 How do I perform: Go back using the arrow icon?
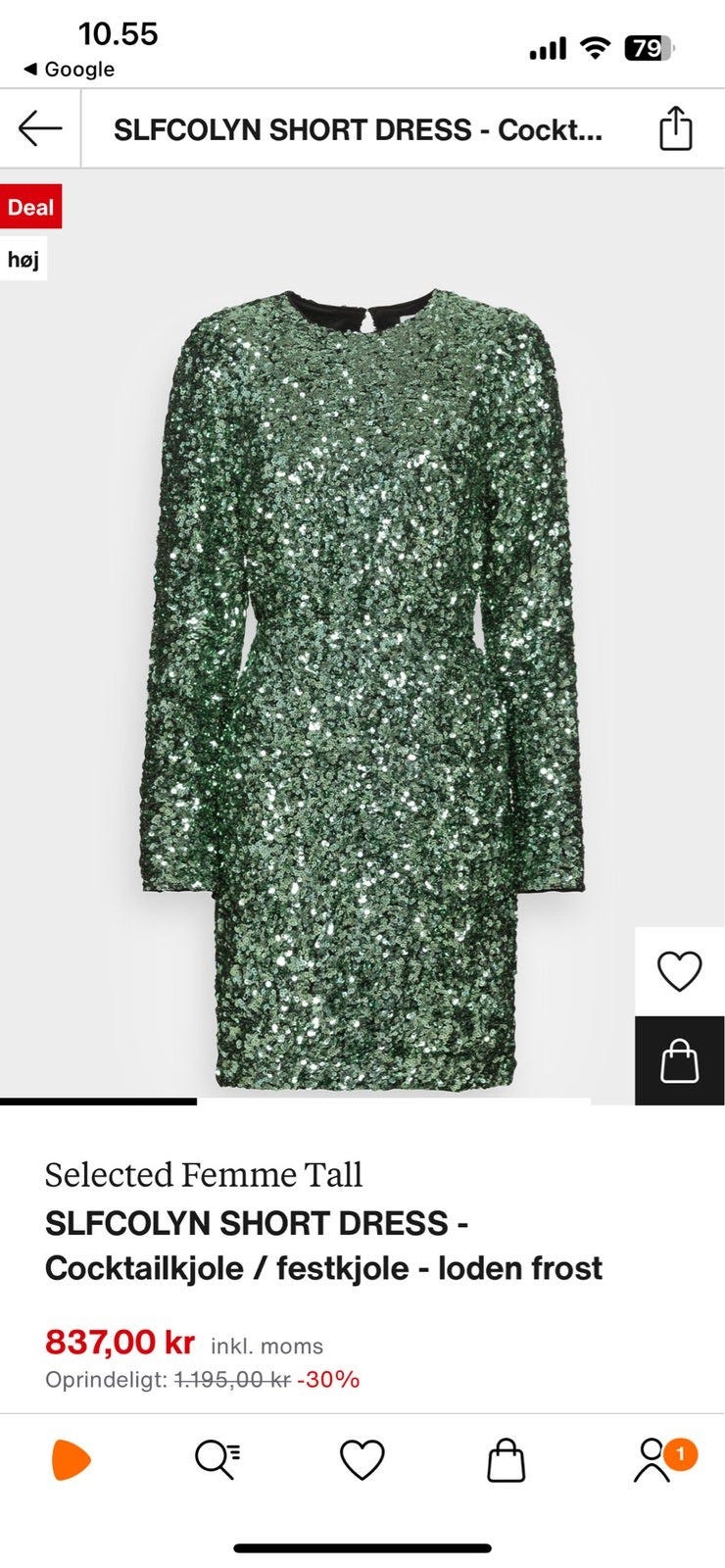(40, 128)
